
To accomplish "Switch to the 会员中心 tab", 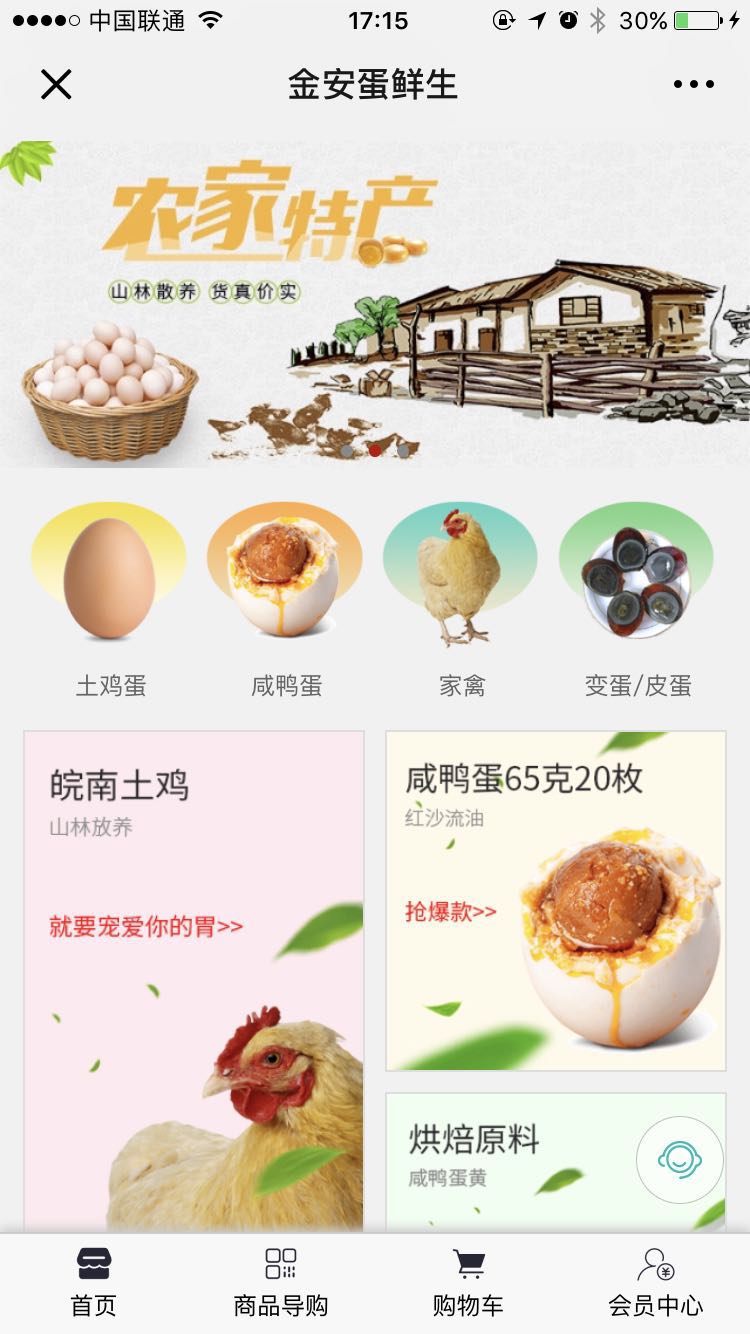I will pos(655,1285).
